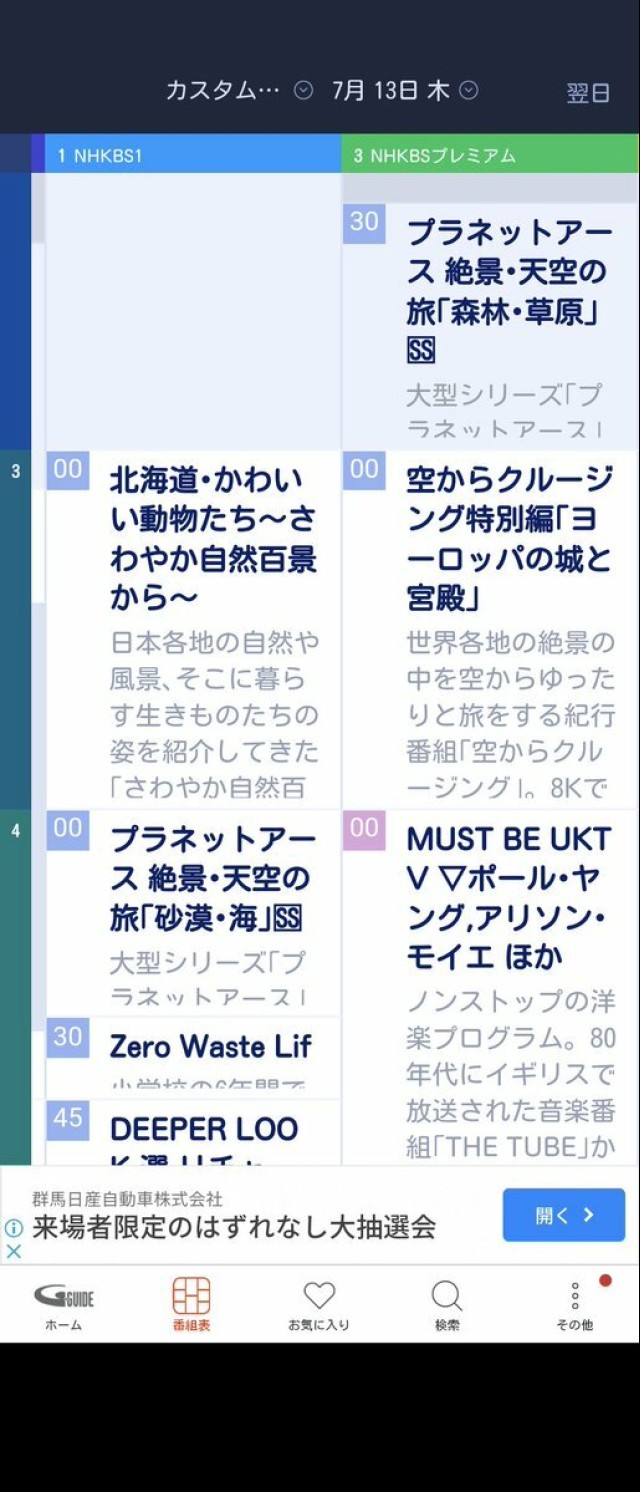Close the ad banner
Viewport: 640px width, 1492px height.
point(14,1251)
